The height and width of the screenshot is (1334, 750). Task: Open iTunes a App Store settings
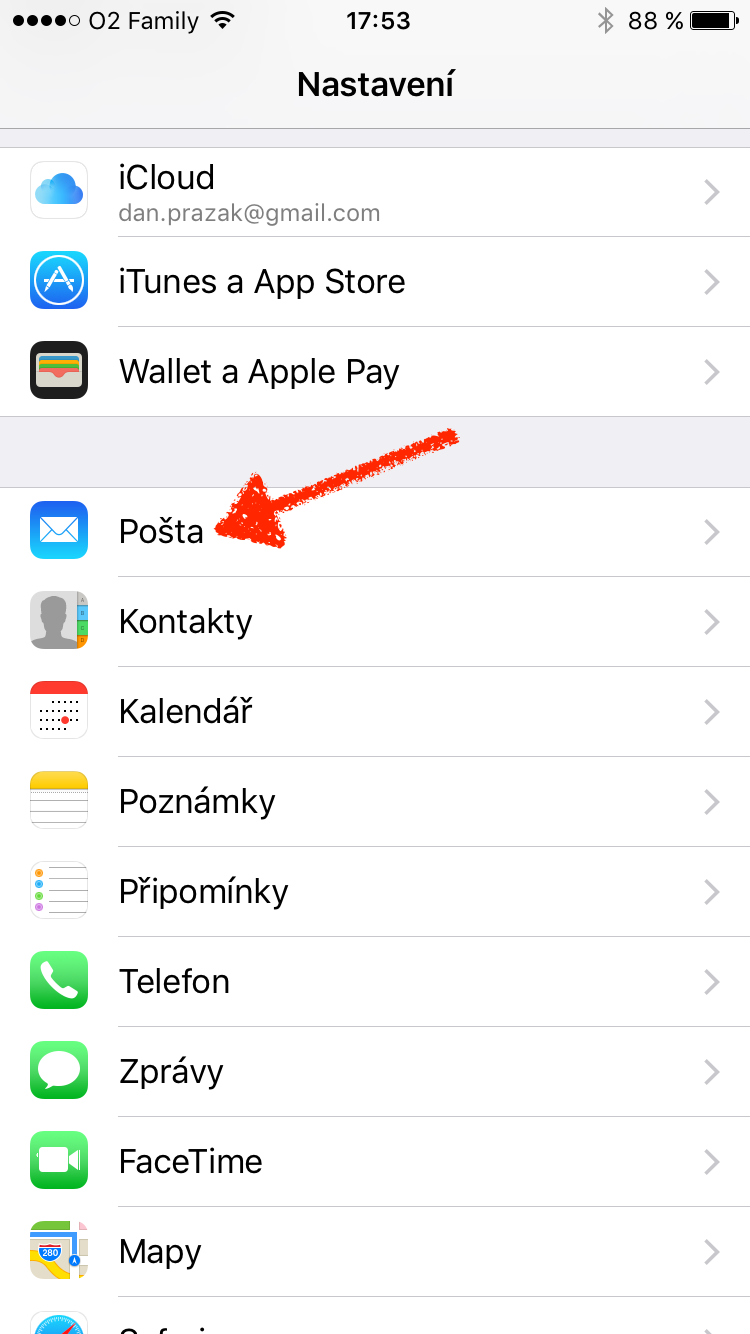click(375, 282)
